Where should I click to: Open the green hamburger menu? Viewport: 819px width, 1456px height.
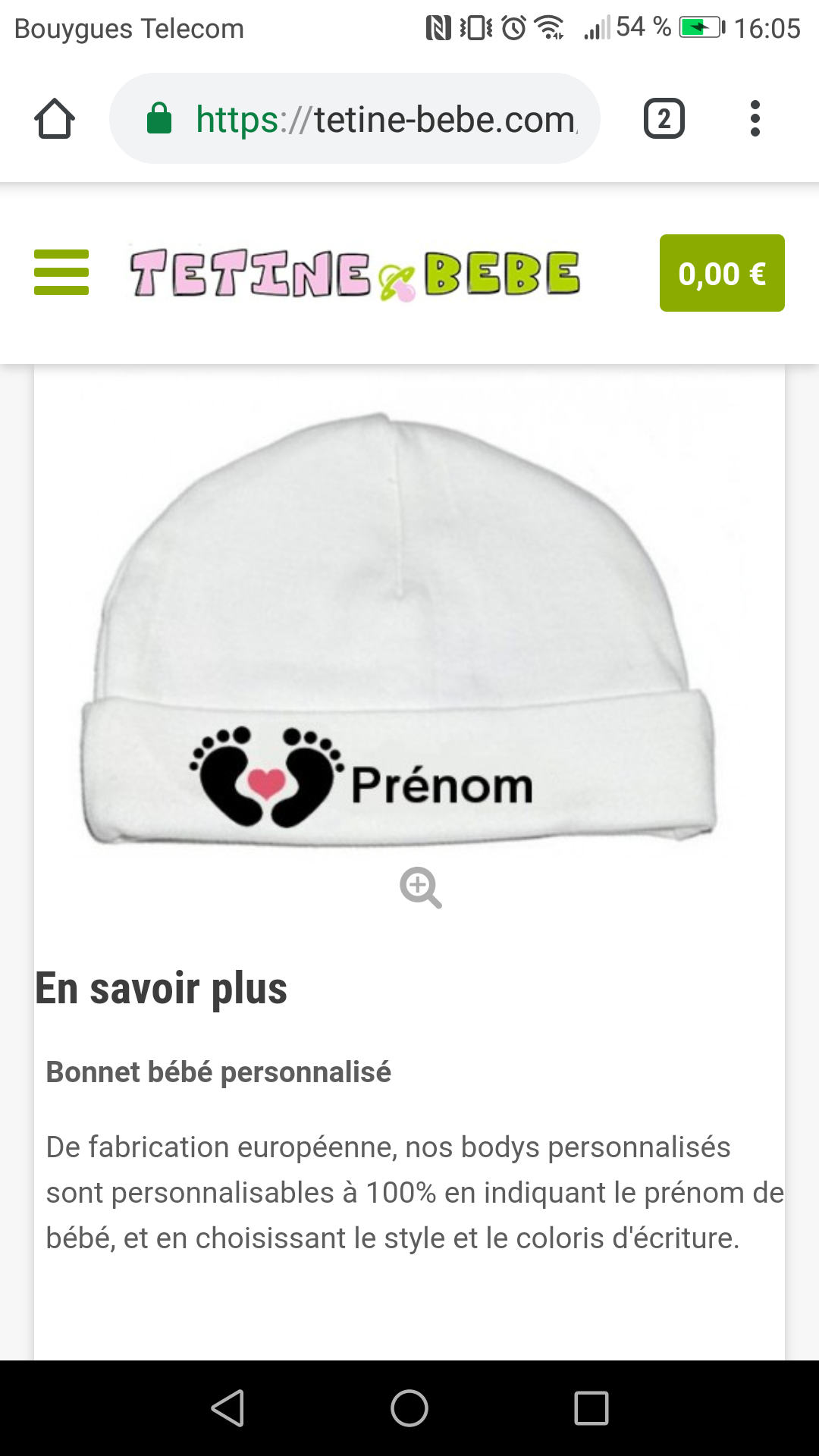[x=61, y=272]
